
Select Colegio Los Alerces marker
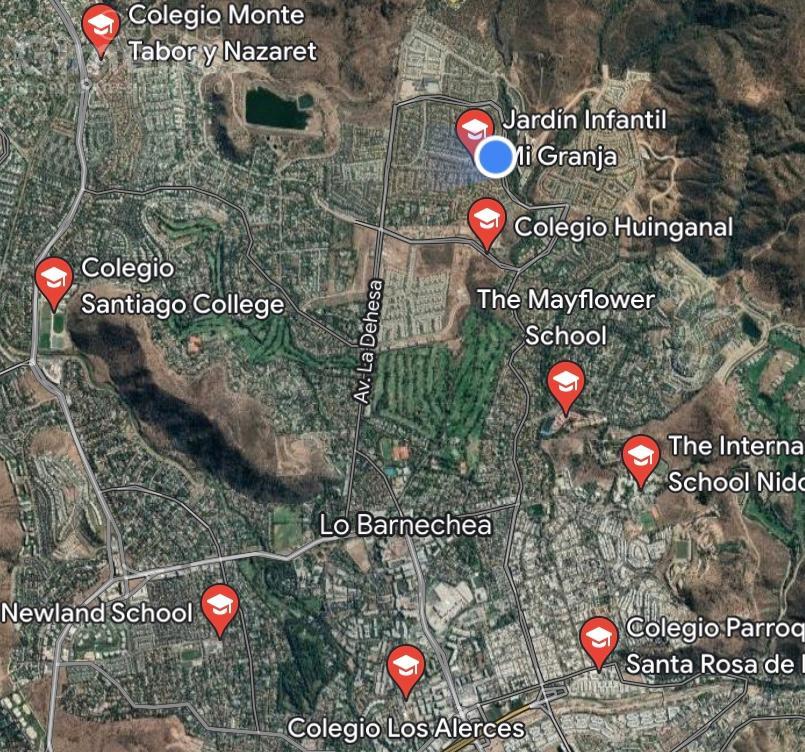pos(404,666)
